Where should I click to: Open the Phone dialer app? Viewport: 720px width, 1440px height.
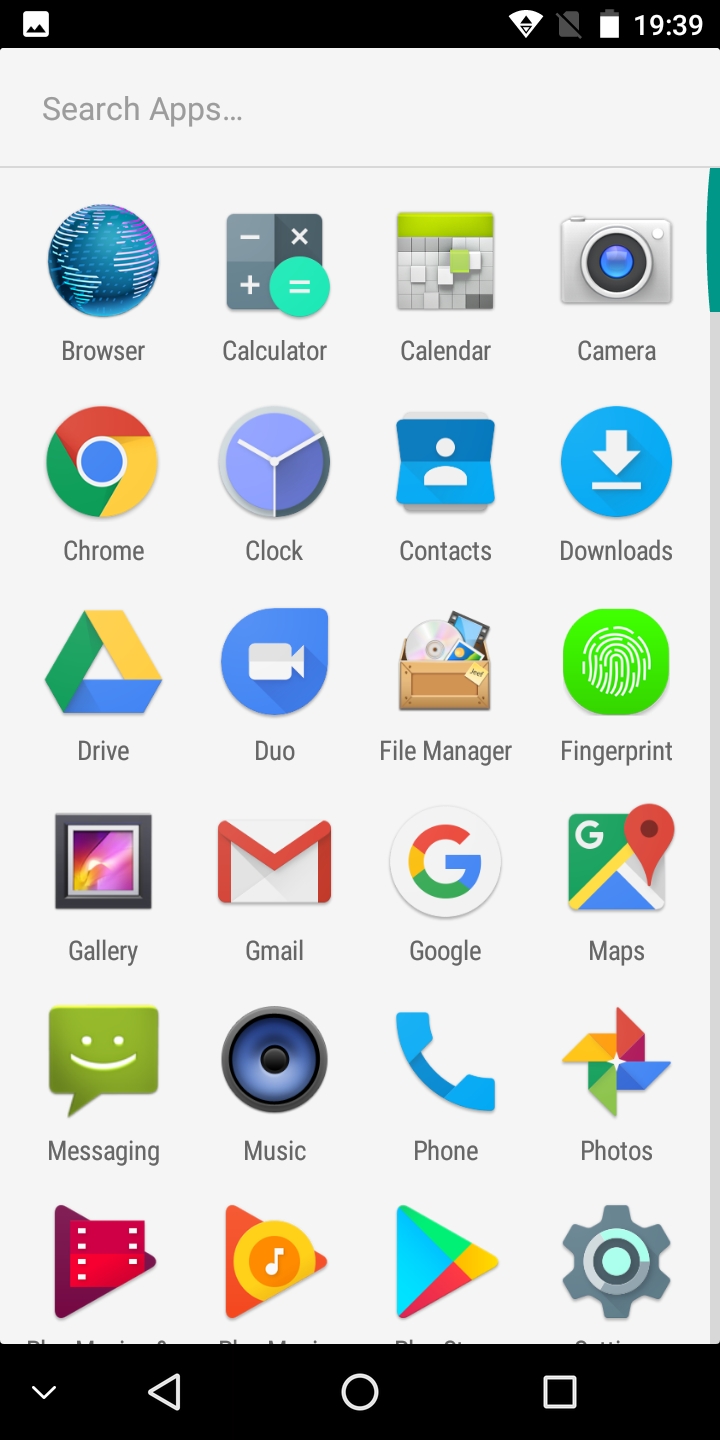click(x=445, y=1062)
